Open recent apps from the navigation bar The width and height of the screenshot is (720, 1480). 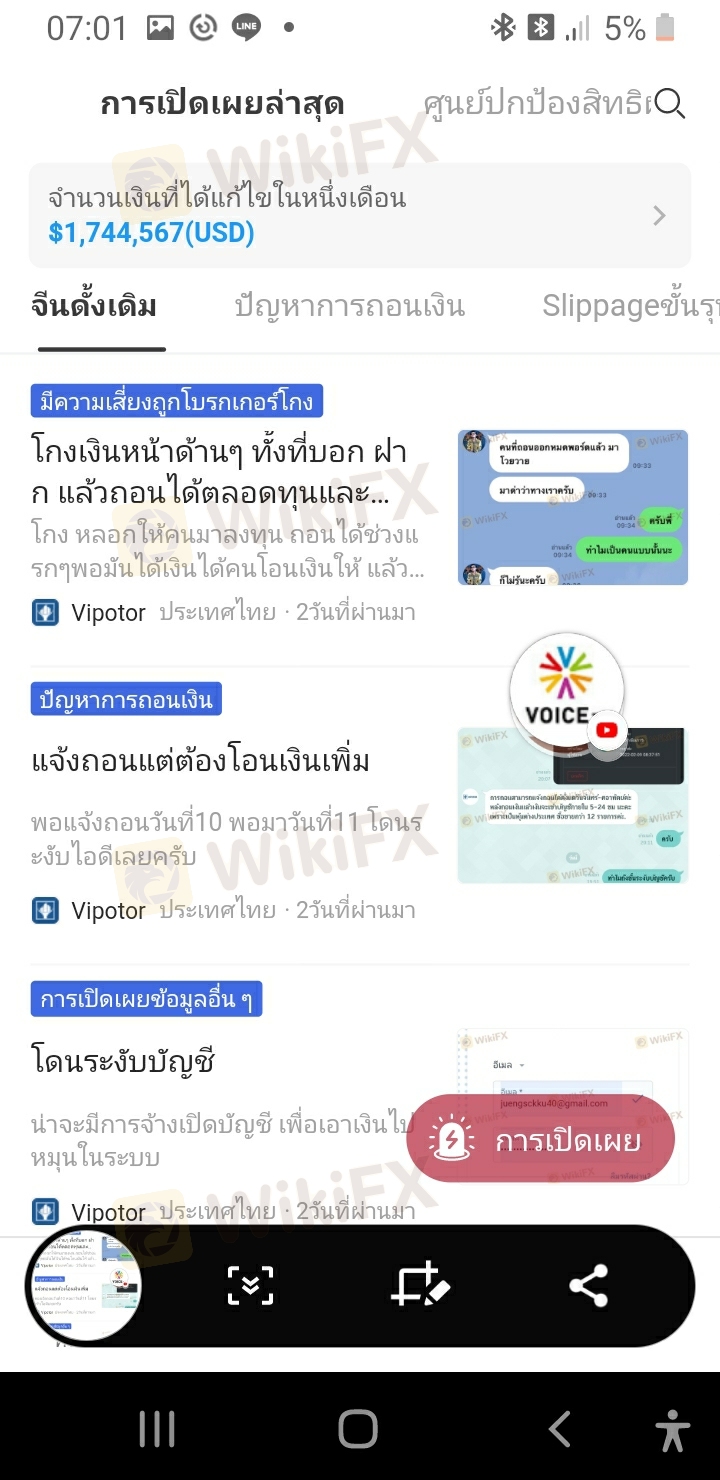click(157, 1430)
